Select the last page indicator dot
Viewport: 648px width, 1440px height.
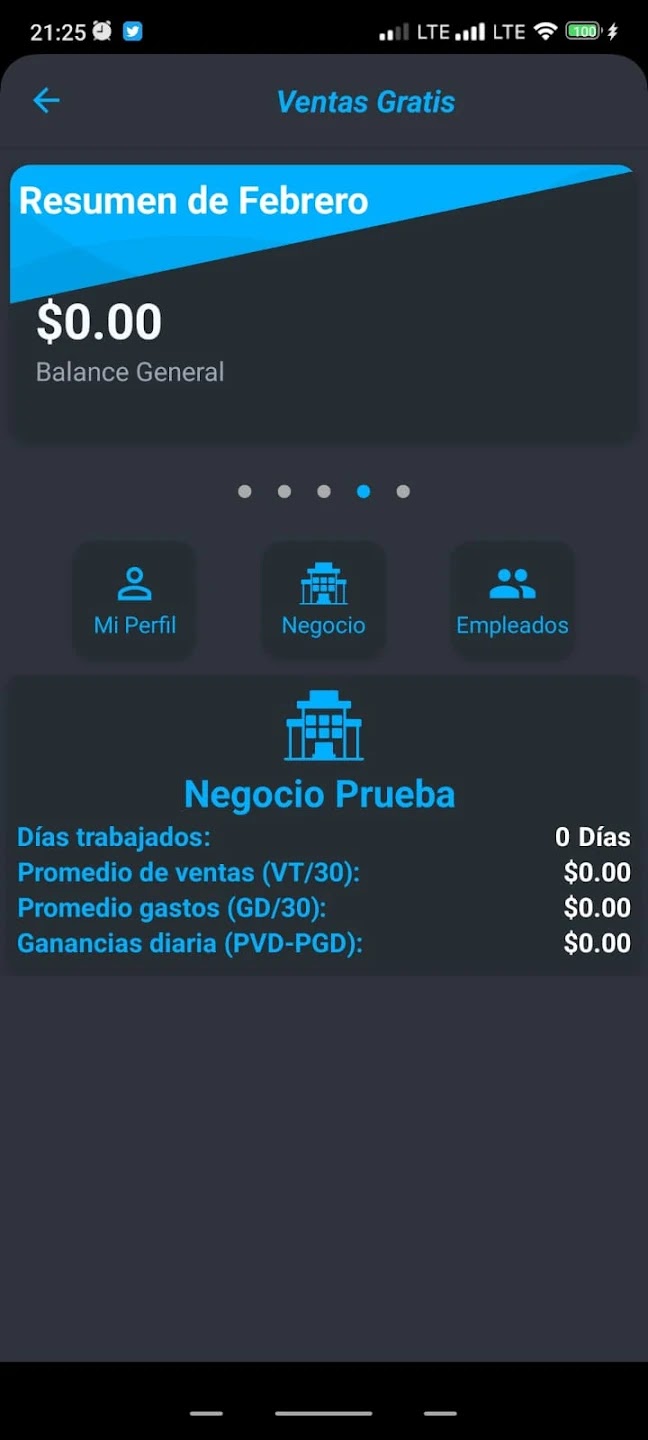pyautogui.click(x=402, y=491)
